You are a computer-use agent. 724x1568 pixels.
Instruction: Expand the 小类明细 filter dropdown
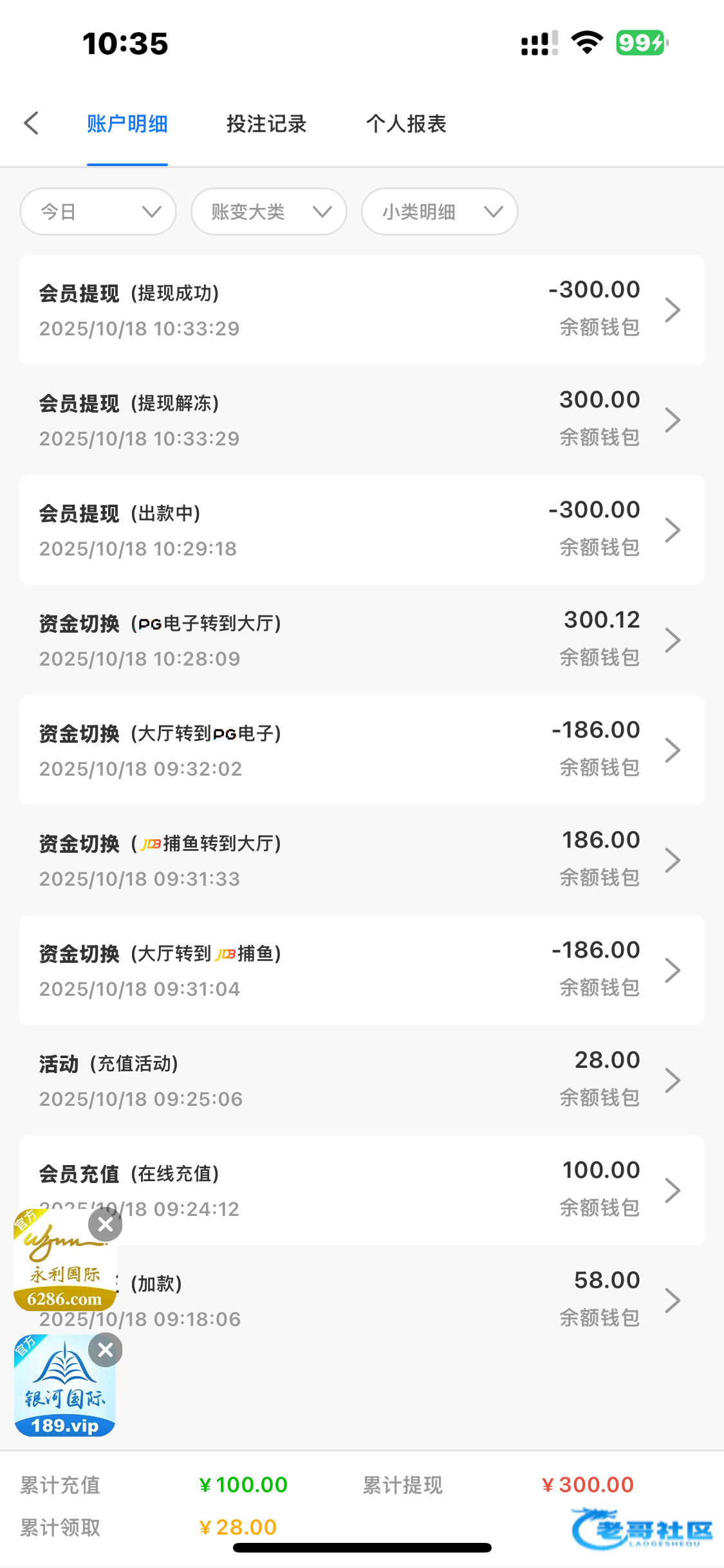(x=440, y=212)
